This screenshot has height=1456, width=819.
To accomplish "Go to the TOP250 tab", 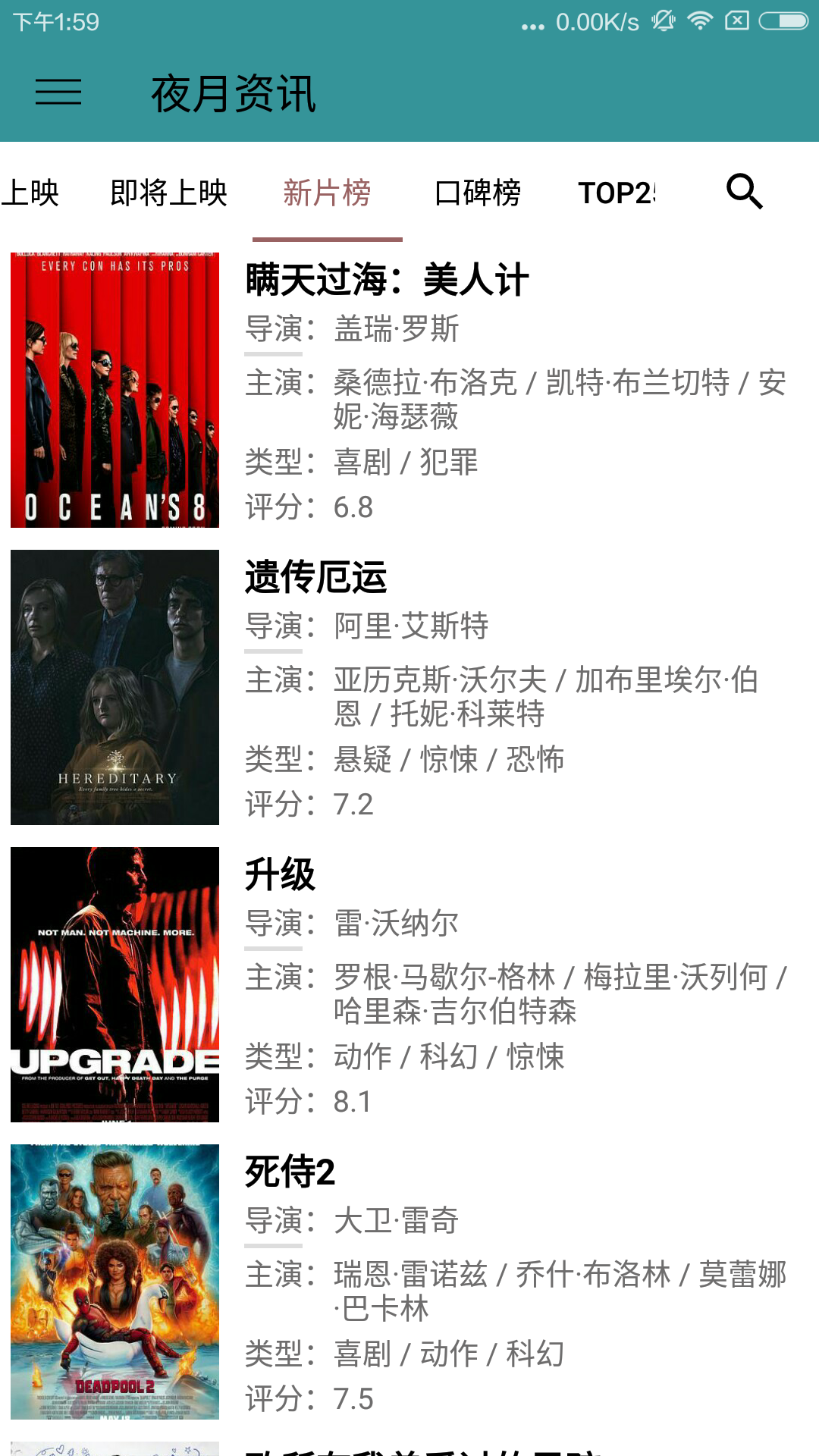I will 616,193.
